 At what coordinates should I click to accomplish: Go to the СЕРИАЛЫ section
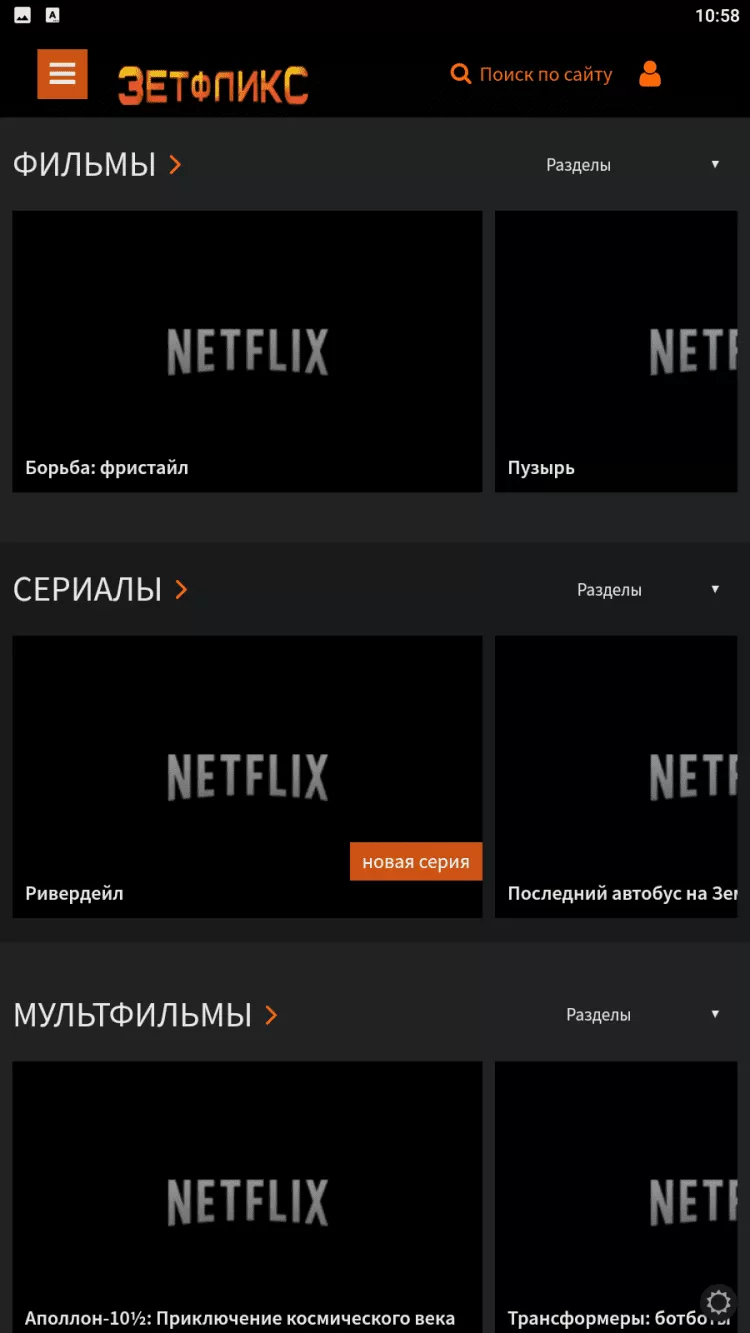point(99,589)
